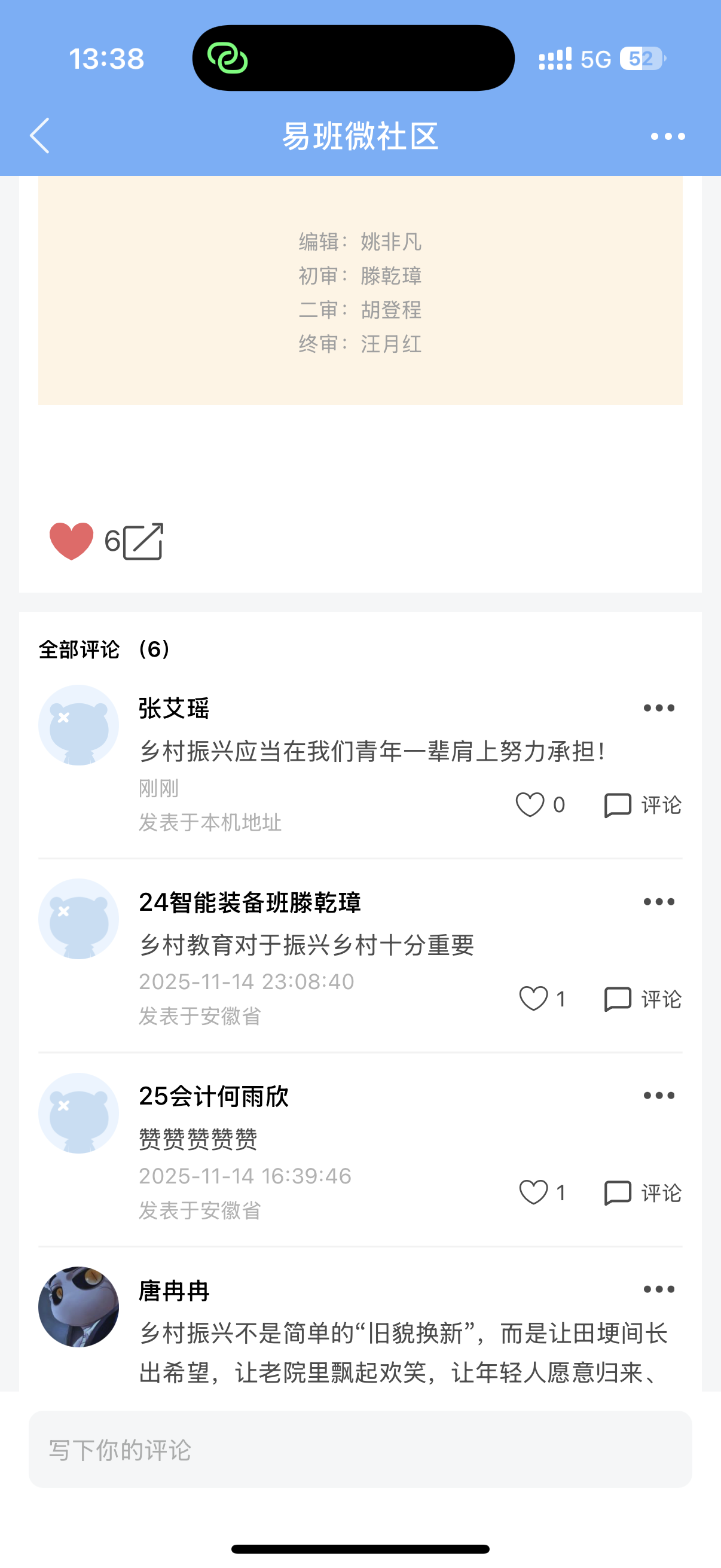The image size is (721, 1568).
Task: Go back using the top-left arrow
Action: (x=39, y=136)
